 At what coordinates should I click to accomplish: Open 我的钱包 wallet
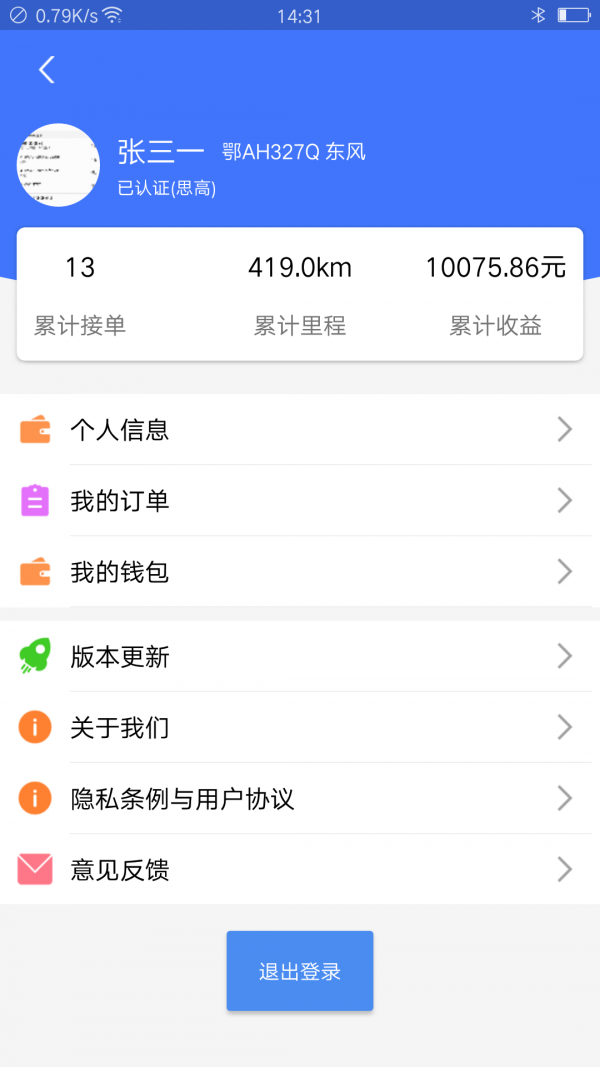pyautogui.click(x=300, y=572)
